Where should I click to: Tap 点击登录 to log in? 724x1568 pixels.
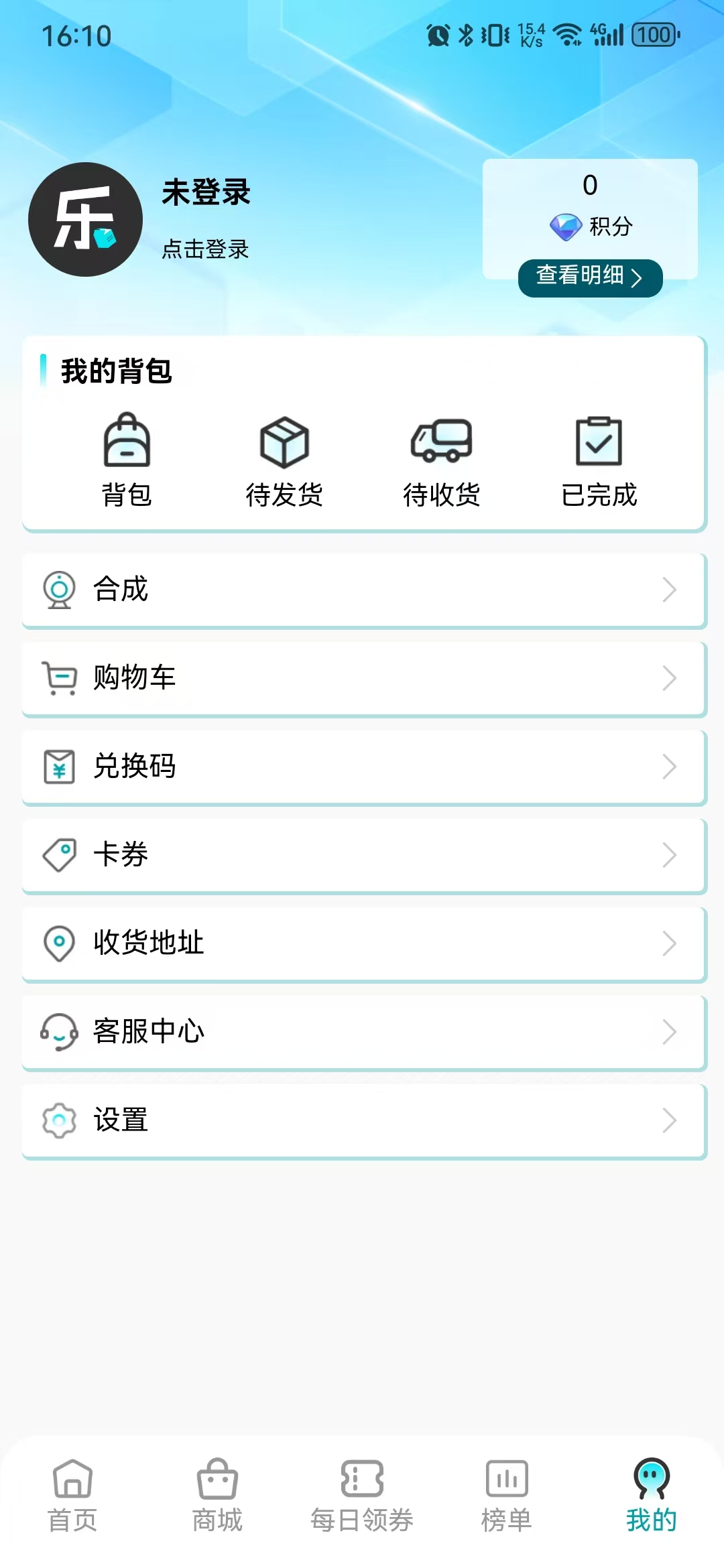(205, 249)
